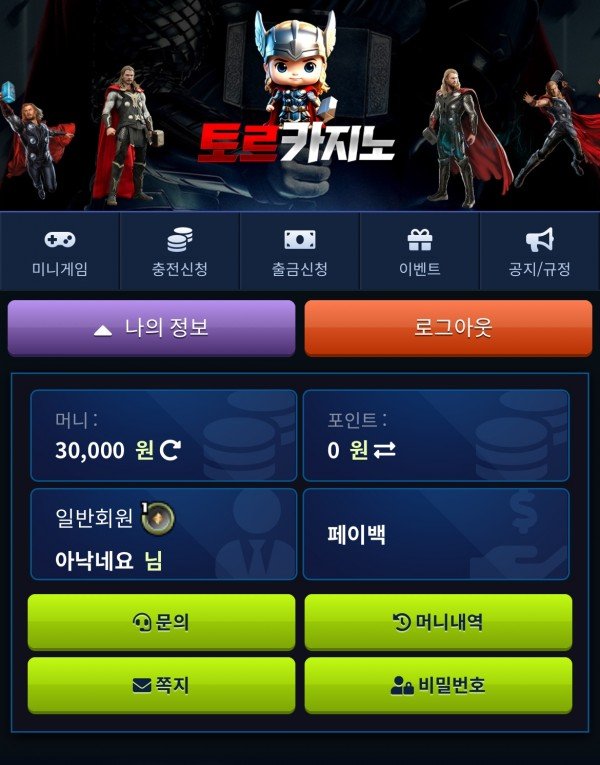Go to 충전신청 deposit request
The width and height of the screenshot is (600, 765).
point(180,252)
